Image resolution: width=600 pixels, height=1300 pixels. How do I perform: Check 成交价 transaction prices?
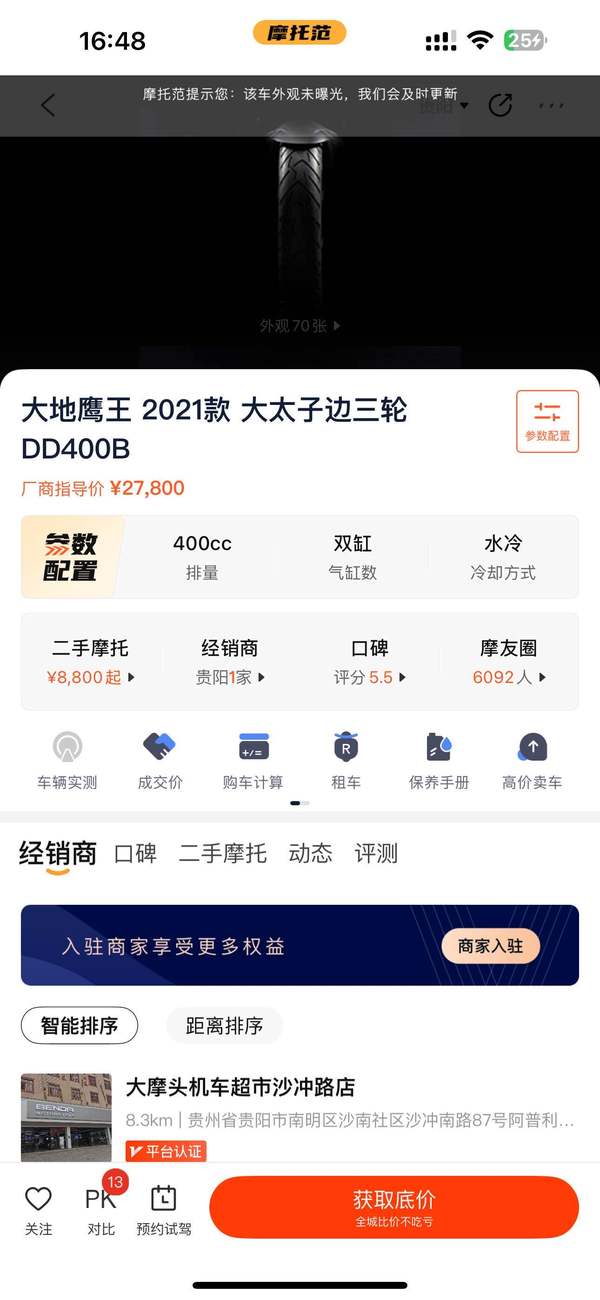tap(160, 760)
